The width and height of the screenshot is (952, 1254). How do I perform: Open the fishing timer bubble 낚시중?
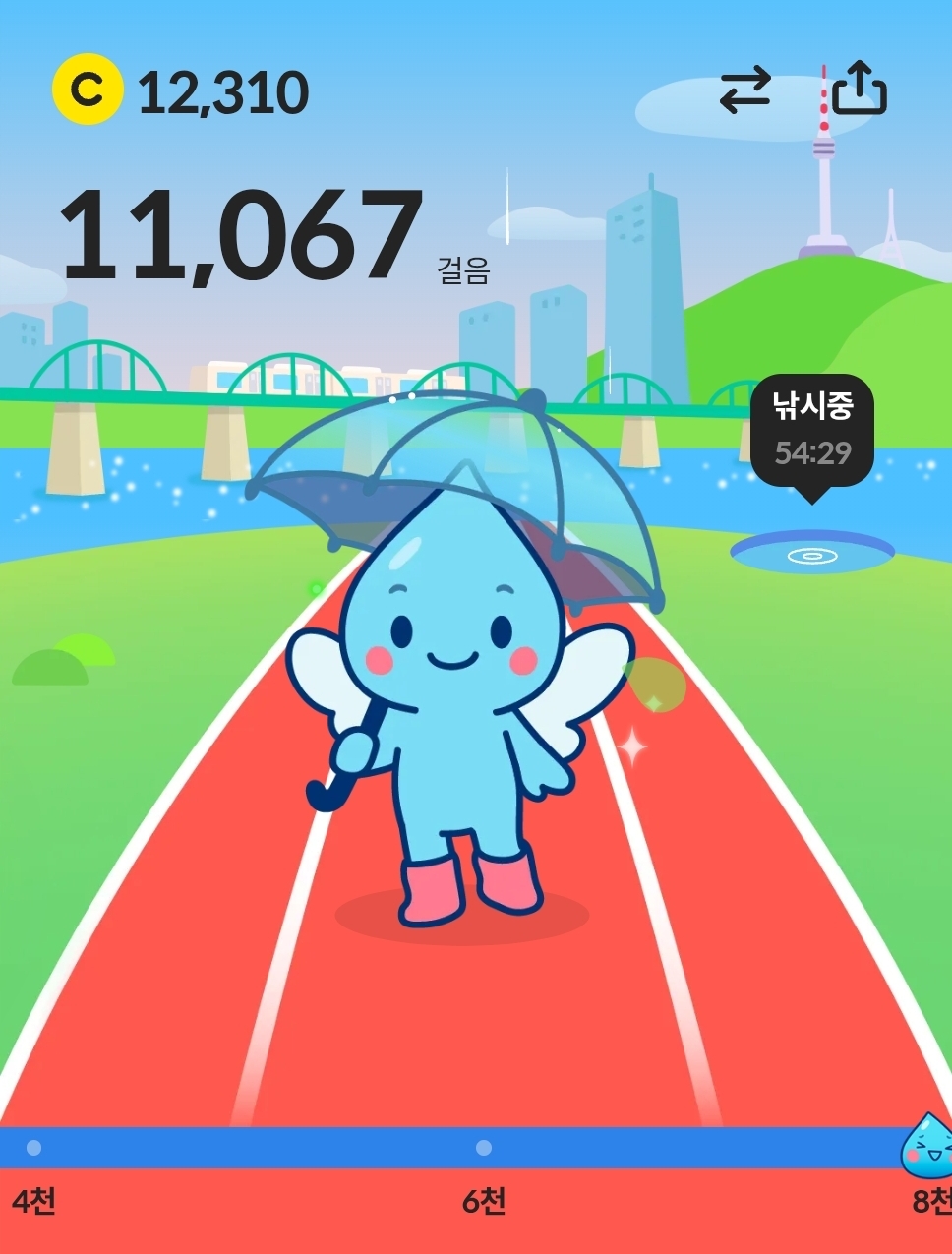click(811, 430)
